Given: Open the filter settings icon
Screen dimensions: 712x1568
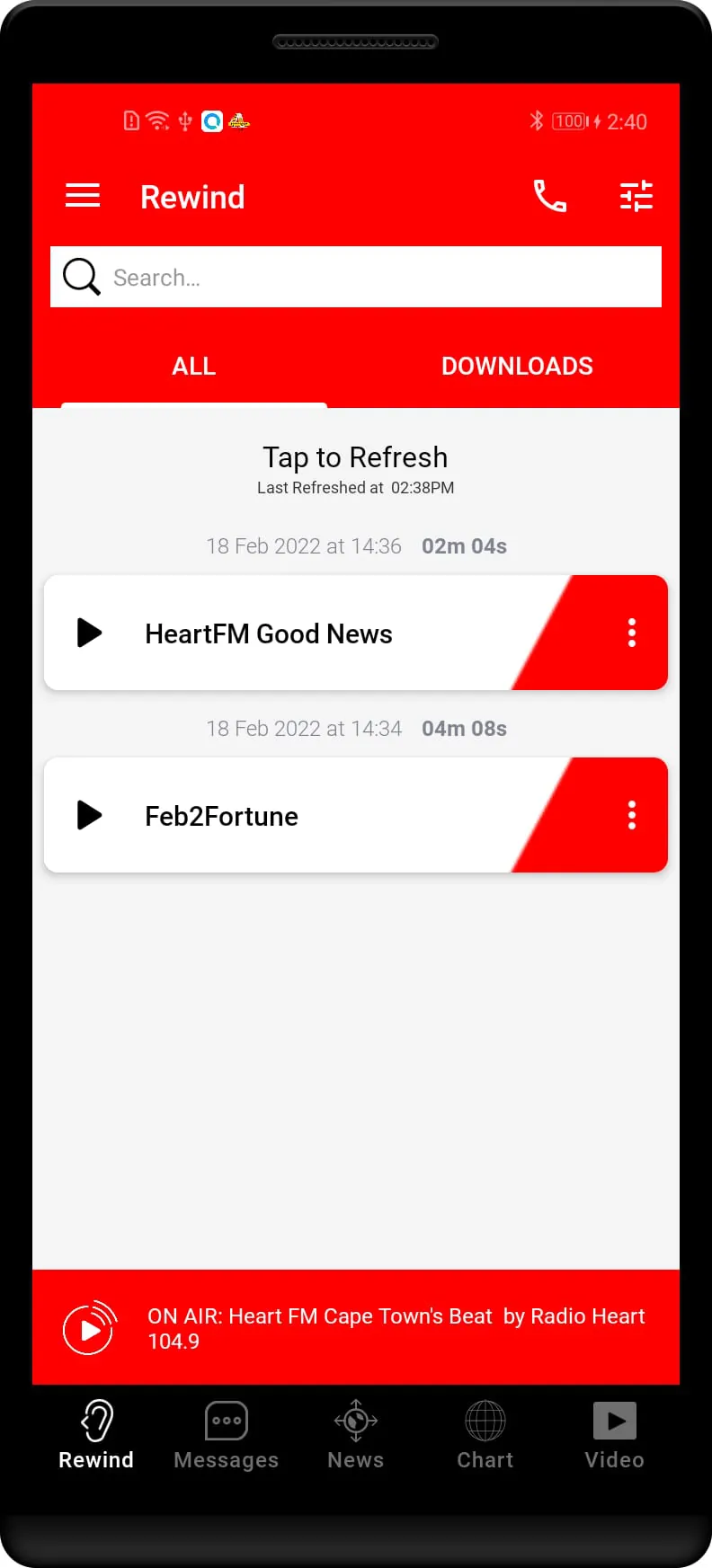Looking at the screenshot, I should (636, 196).
